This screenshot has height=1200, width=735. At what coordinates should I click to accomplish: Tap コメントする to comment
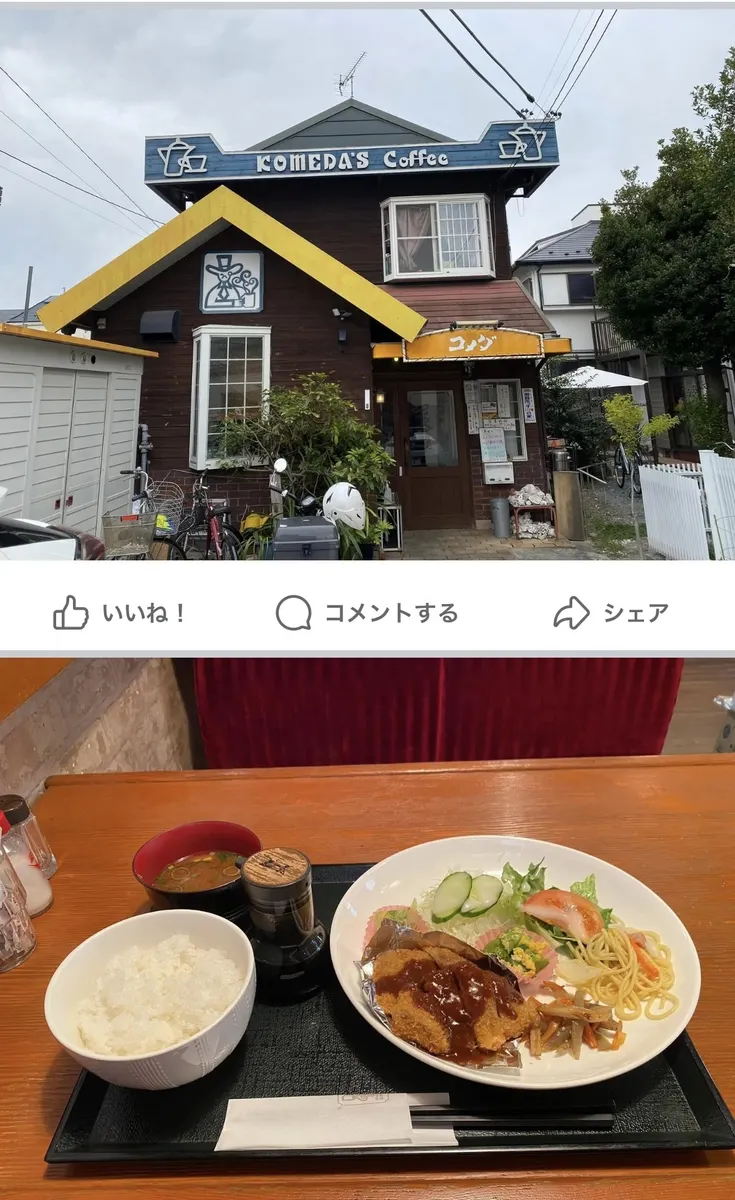tap(367, 612)
